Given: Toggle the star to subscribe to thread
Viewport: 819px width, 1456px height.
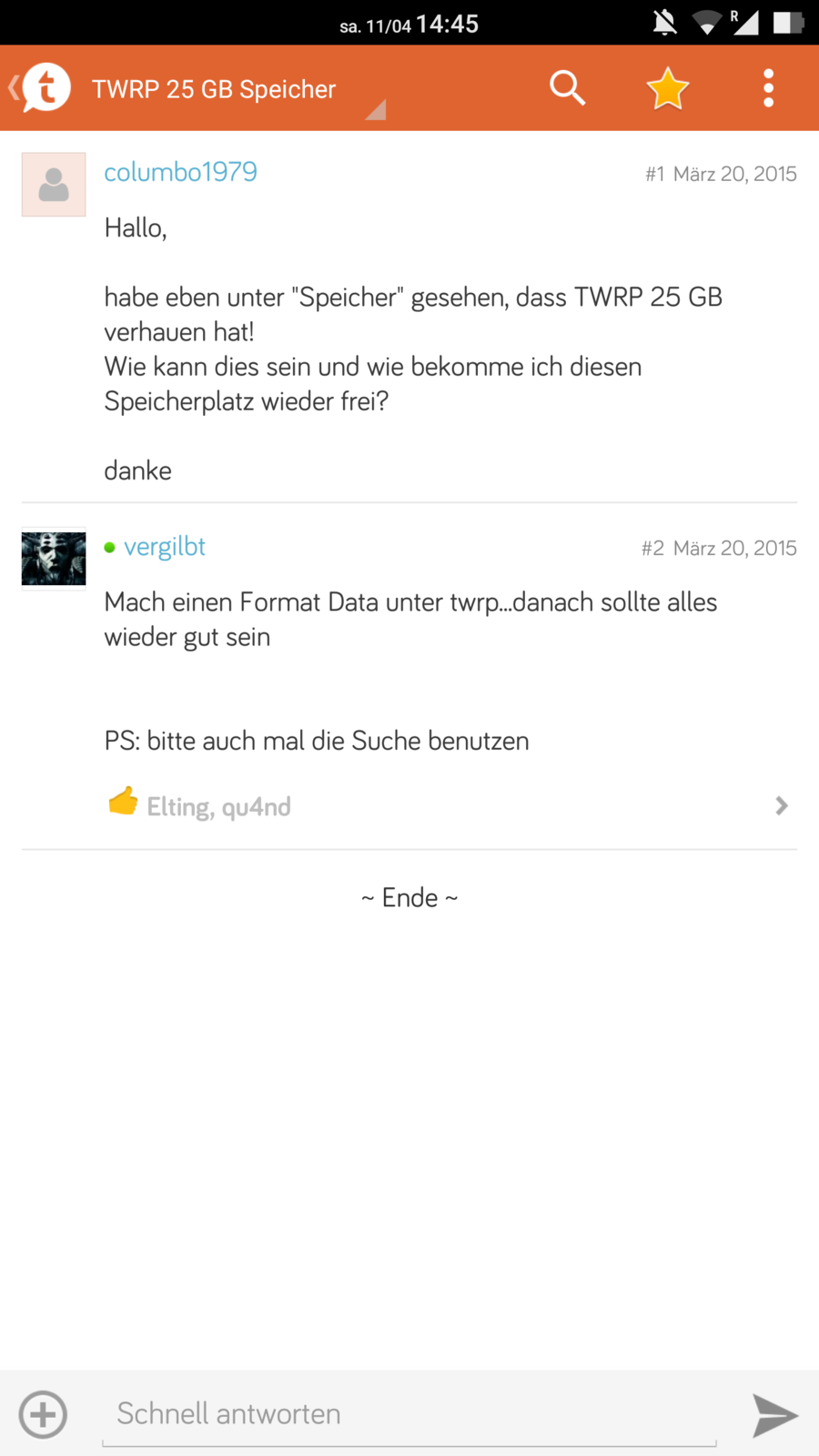Looking at the screenshot, I should 667,88.
